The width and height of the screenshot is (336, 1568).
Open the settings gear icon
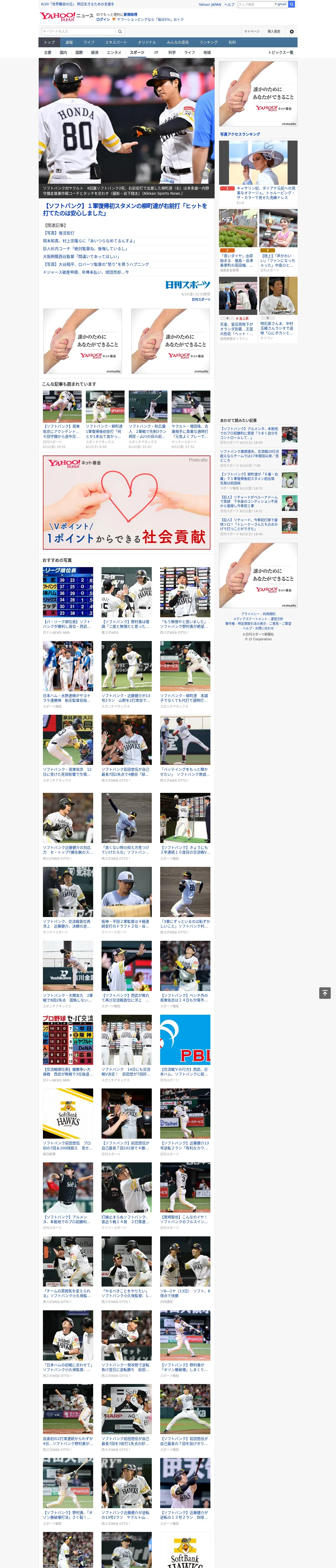pyautogui.click(x=292, y=32)
